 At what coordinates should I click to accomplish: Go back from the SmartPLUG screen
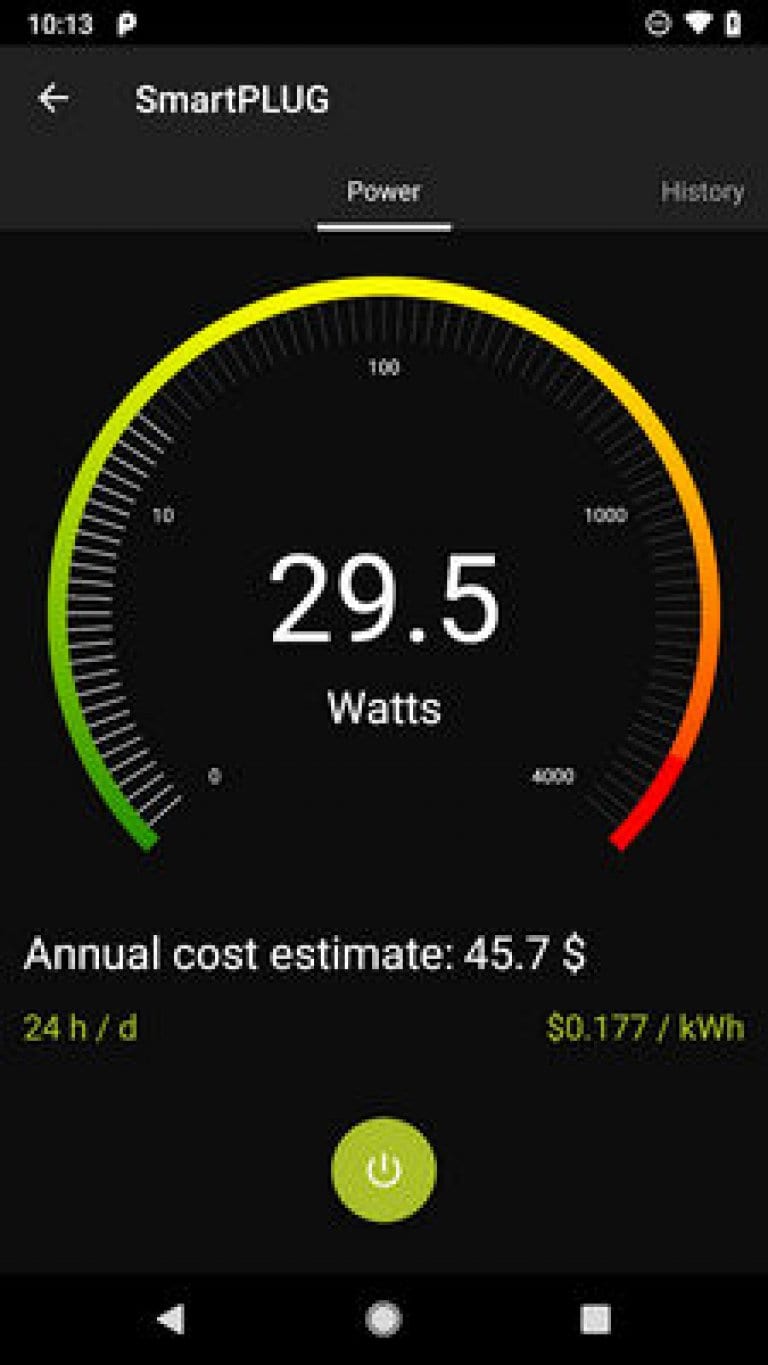tap(53, 99)
